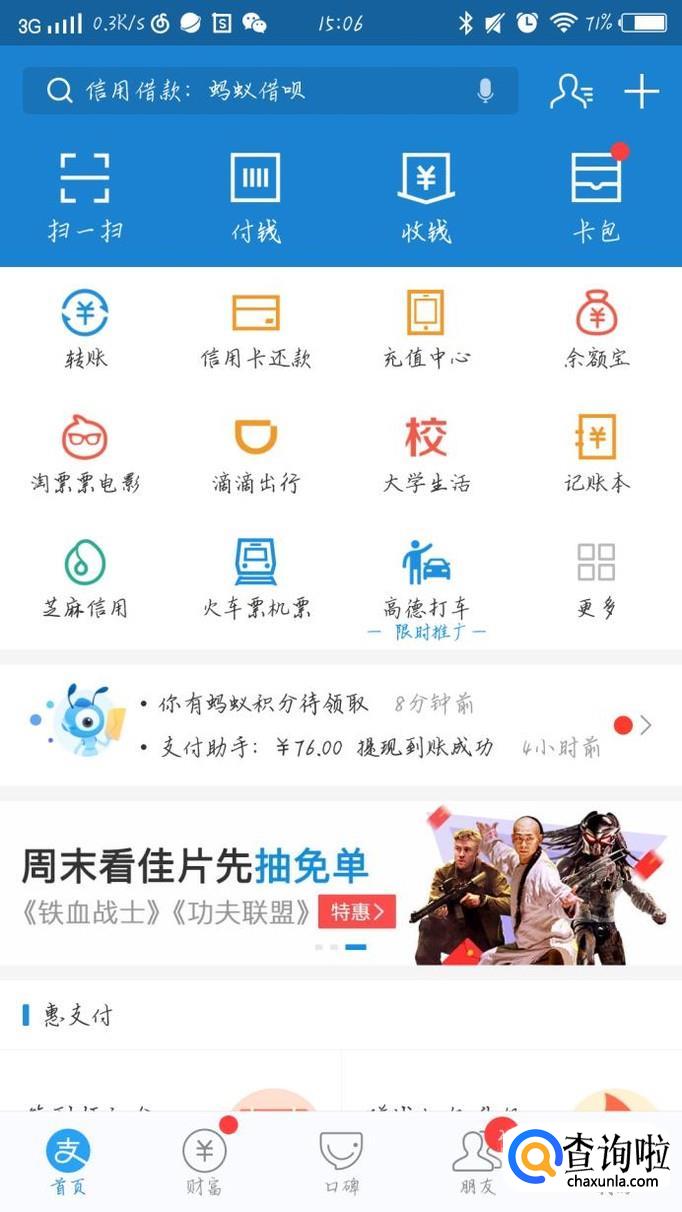Open 转账 transfer
Viewport: 682px width, 1212px height.
85,328
